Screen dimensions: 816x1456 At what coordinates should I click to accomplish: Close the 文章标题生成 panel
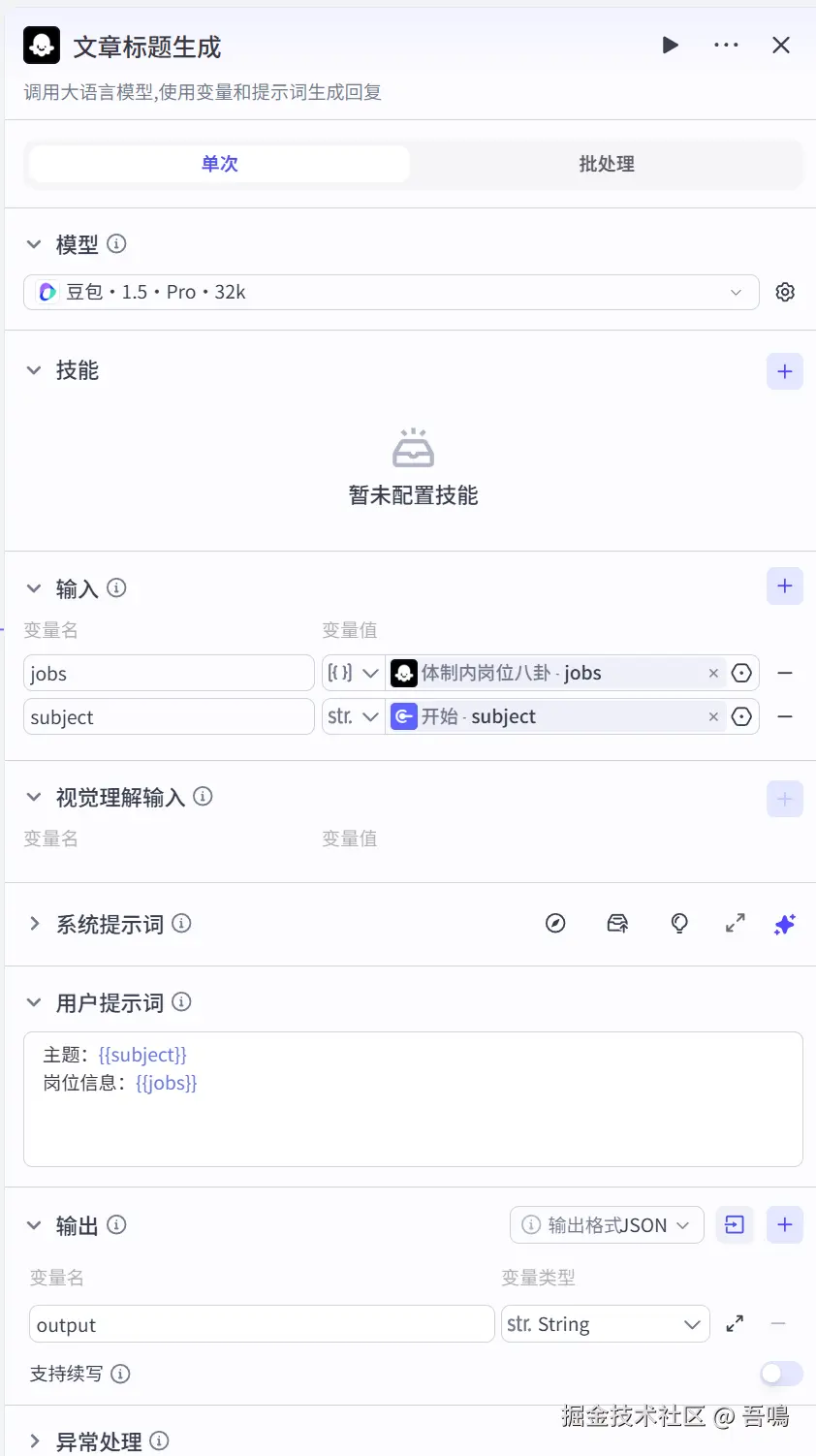point(781,46)
